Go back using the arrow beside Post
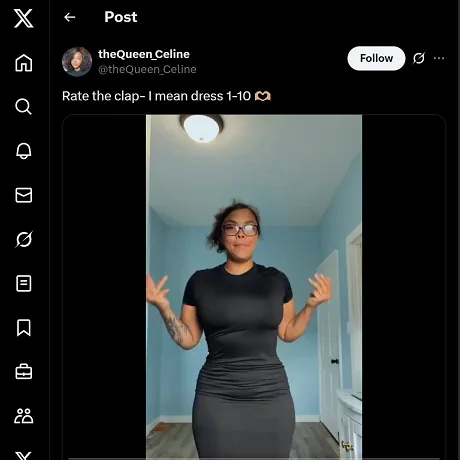 coord(70,17)
